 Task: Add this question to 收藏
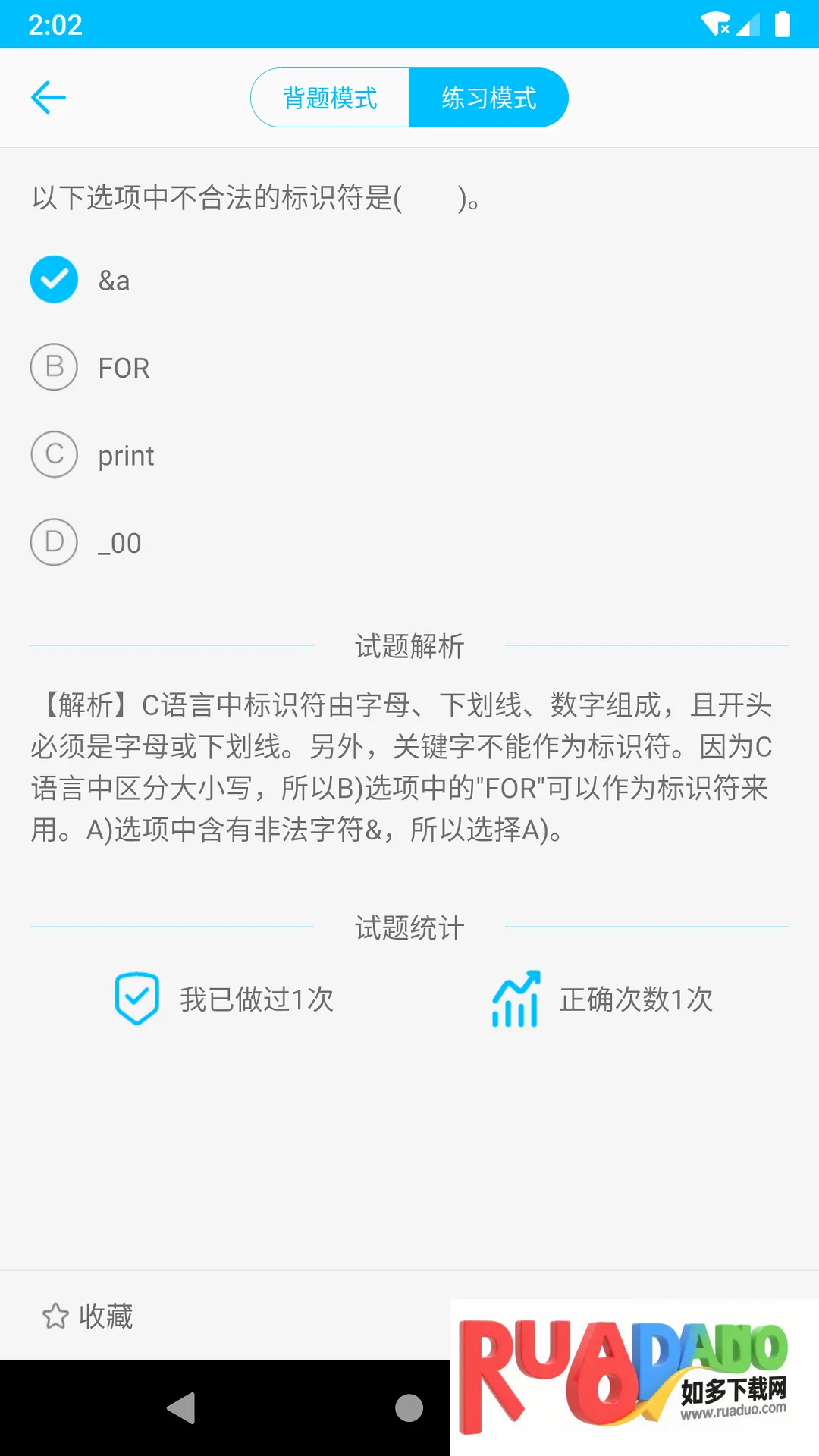(88, 1316)
